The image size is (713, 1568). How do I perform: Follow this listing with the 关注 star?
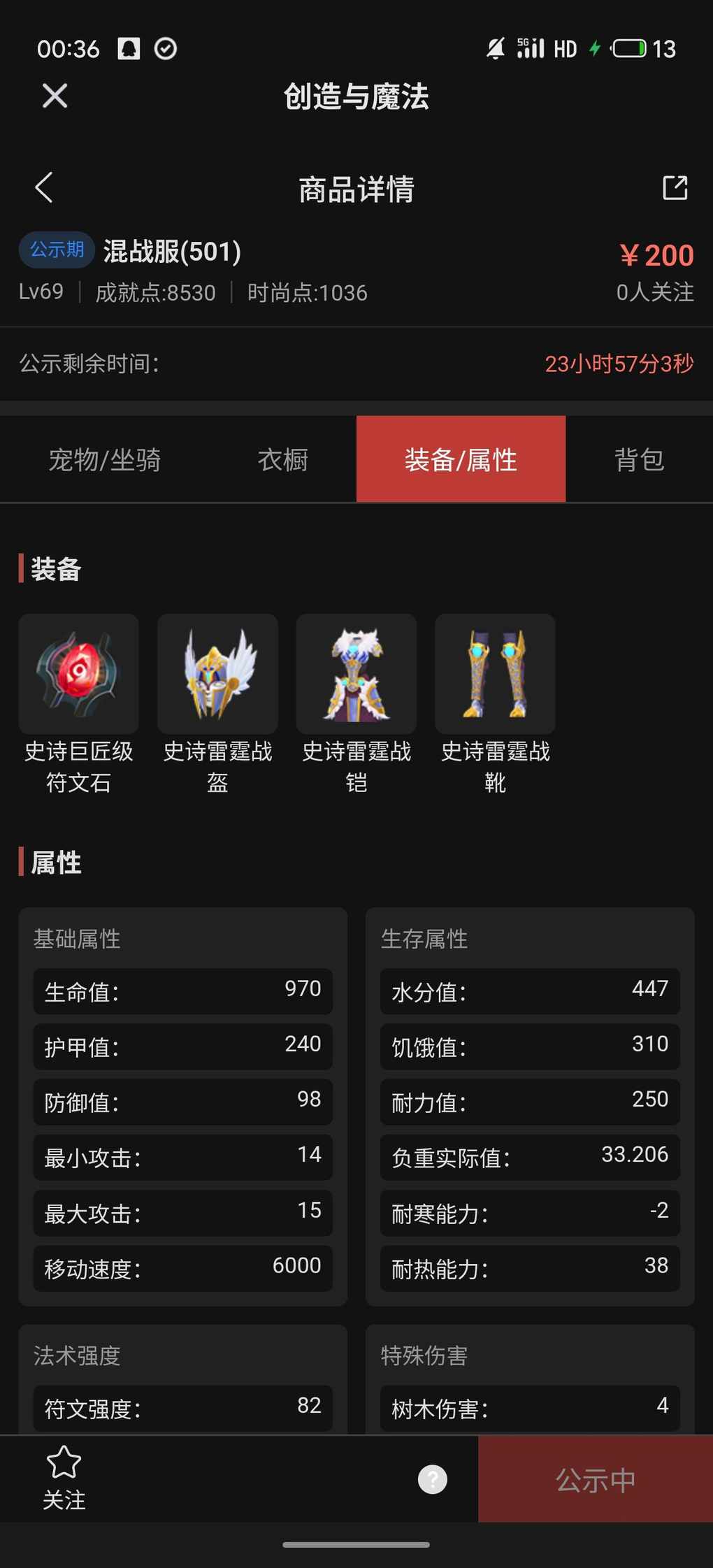[x=64, y=1478]
